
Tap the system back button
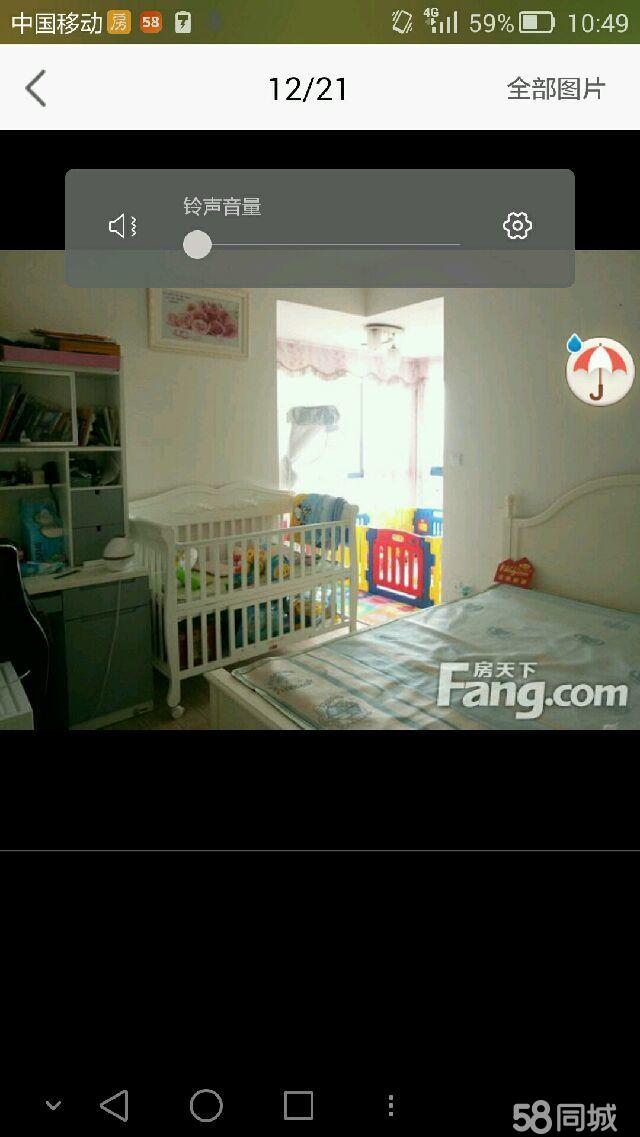click(115, 1105)
